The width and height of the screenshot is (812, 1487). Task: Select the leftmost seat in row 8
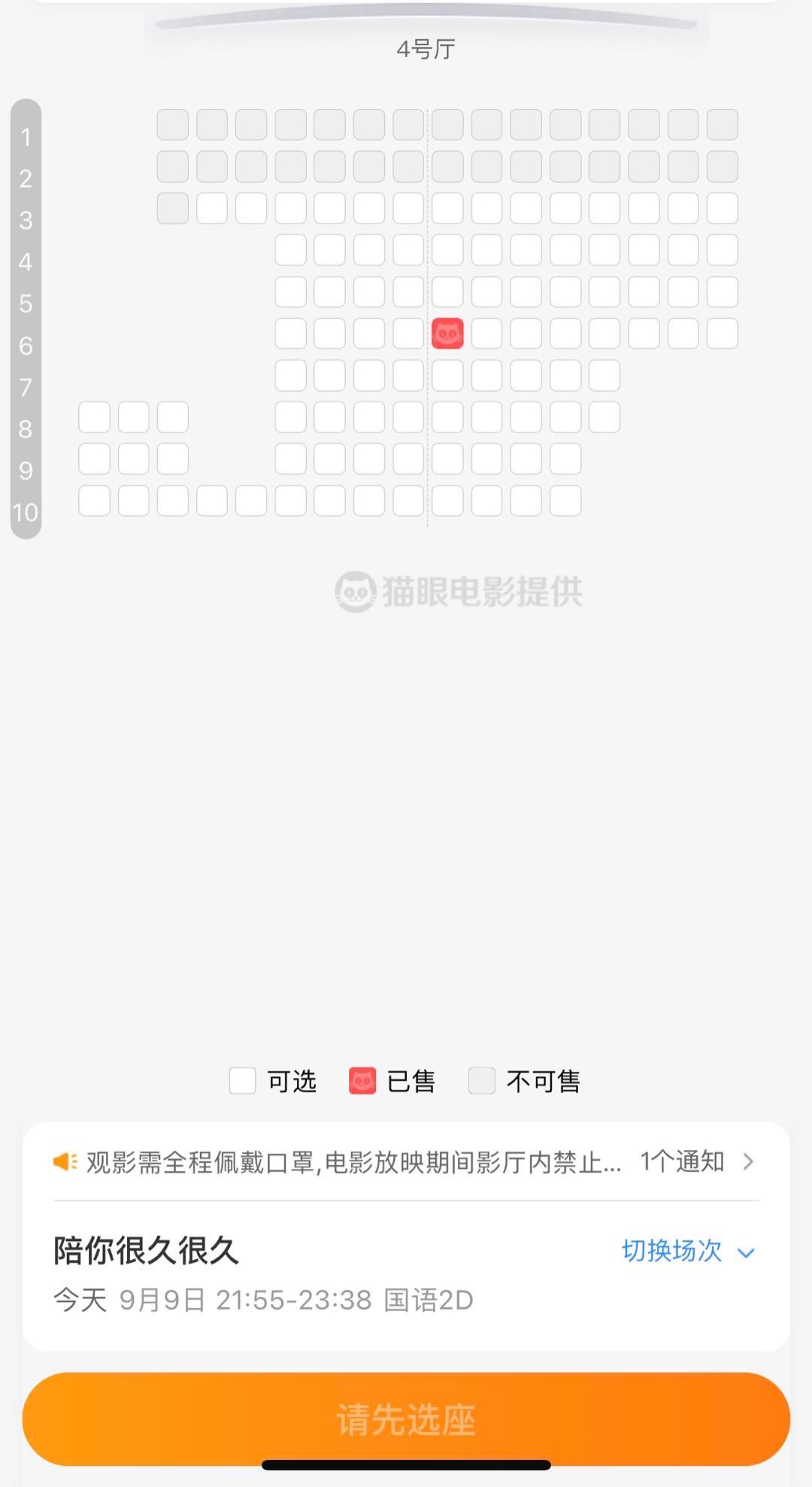[x=94, y=417]
